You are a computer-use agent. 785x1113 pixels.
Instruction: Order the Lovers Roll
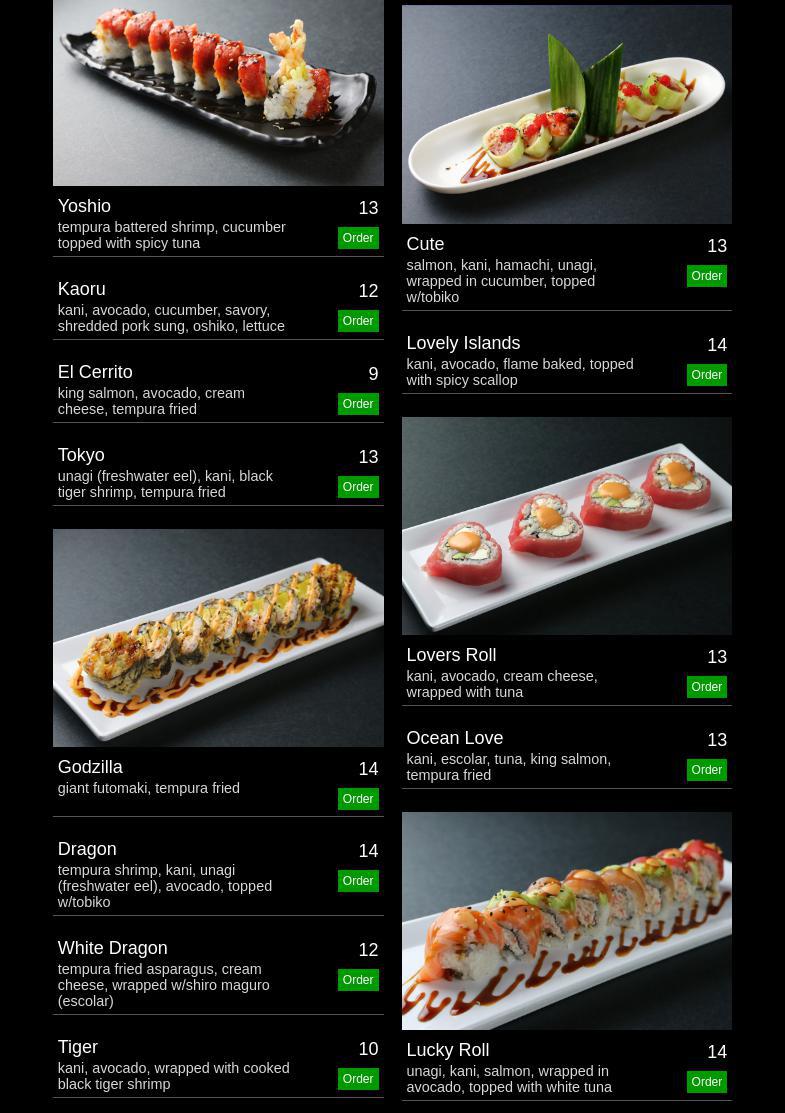pos(706,687)
